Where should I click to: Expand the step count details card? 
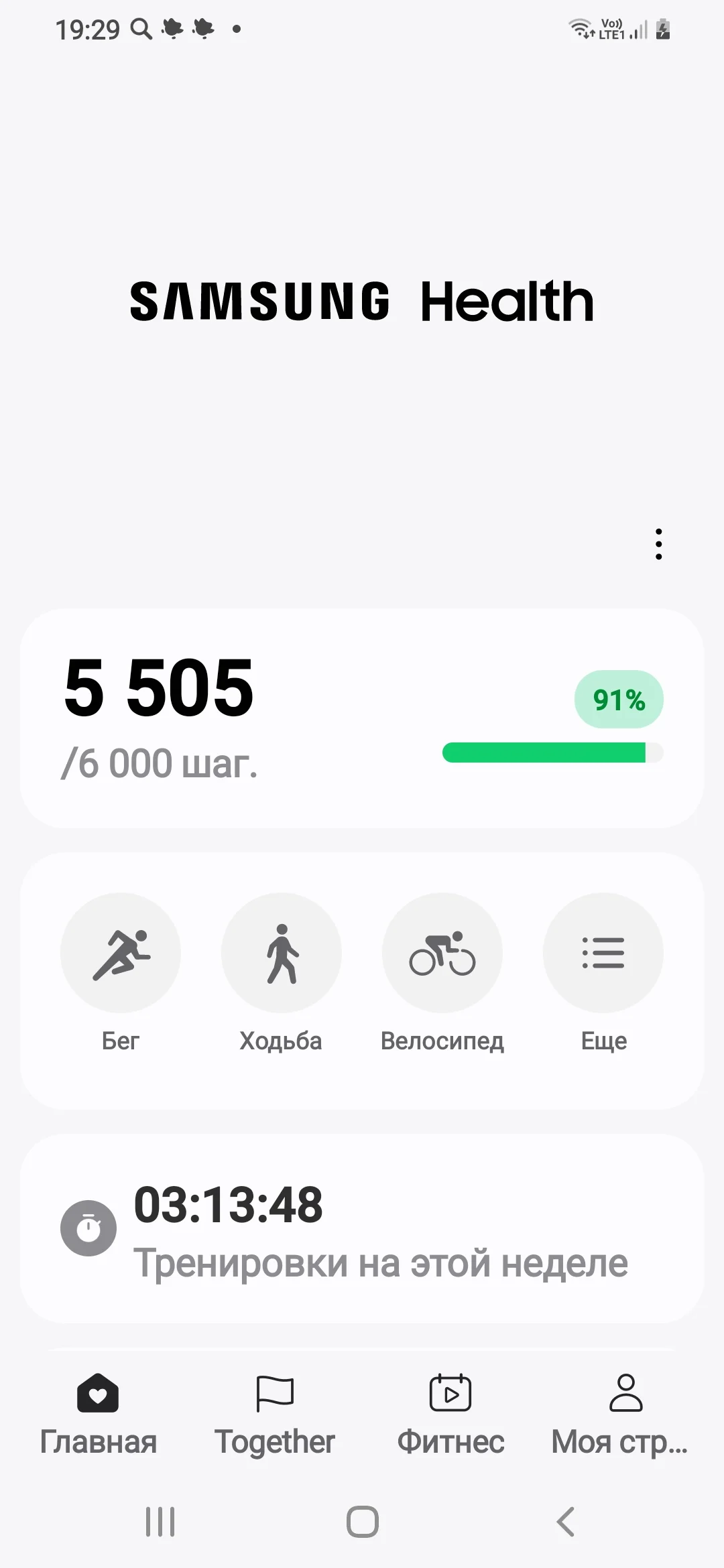pos(362,717)
